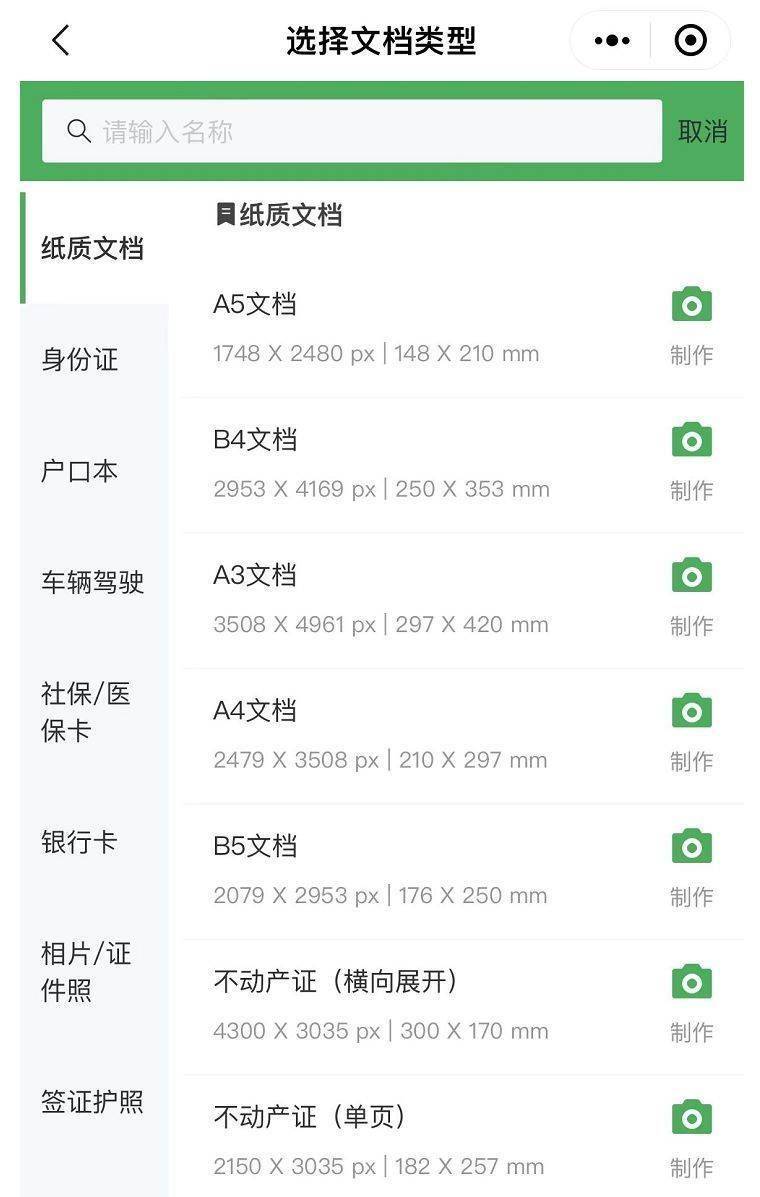Switch to the 银行卡 category
Image resolution: width=760 pixels, height=1197 pixels.
(80, 842)
